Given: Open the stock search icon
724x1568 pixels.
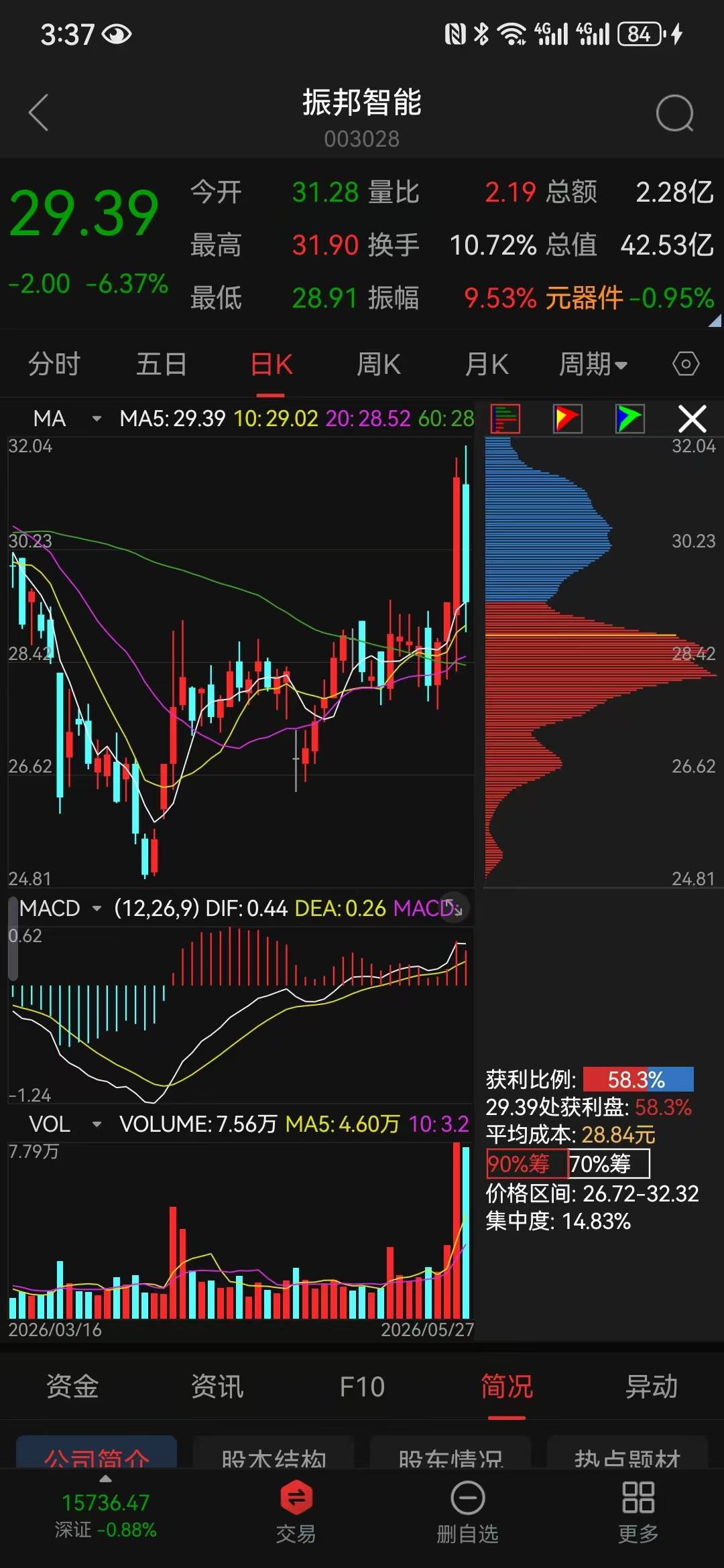Looking at the screenshot, I should pyautogui.click(x=674, y=113).
